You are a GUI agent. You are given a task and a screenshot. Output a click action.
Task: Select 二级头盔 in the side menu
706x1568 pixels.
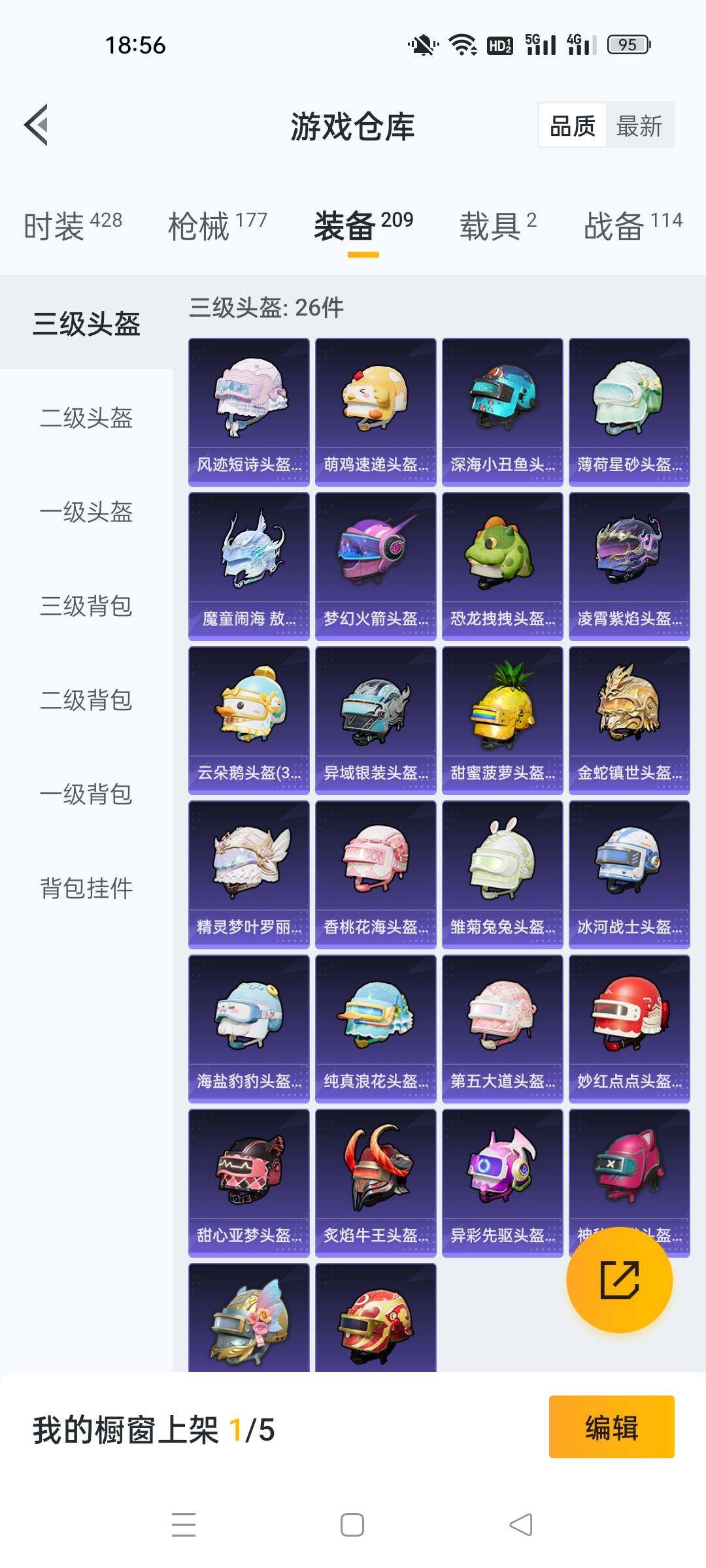(86, 418)
